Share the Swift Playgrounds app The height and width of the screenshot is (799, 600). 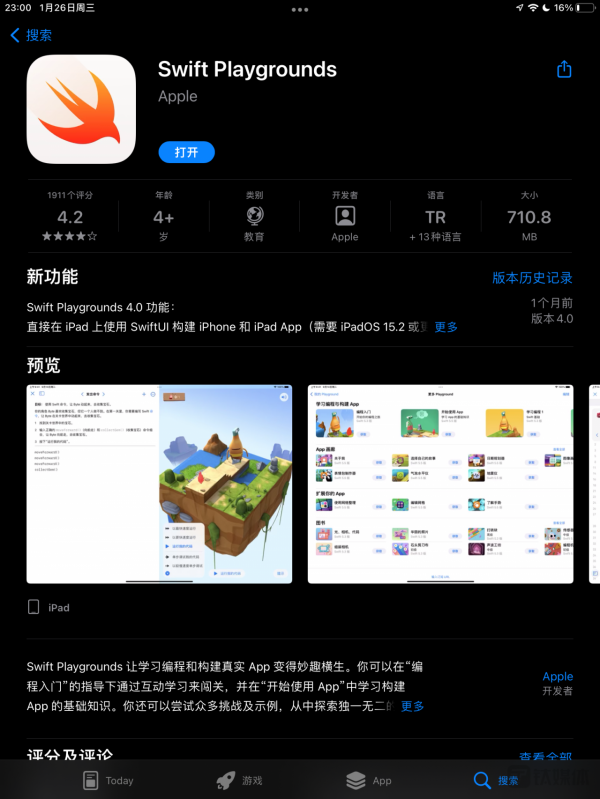(x=564, y=69)
